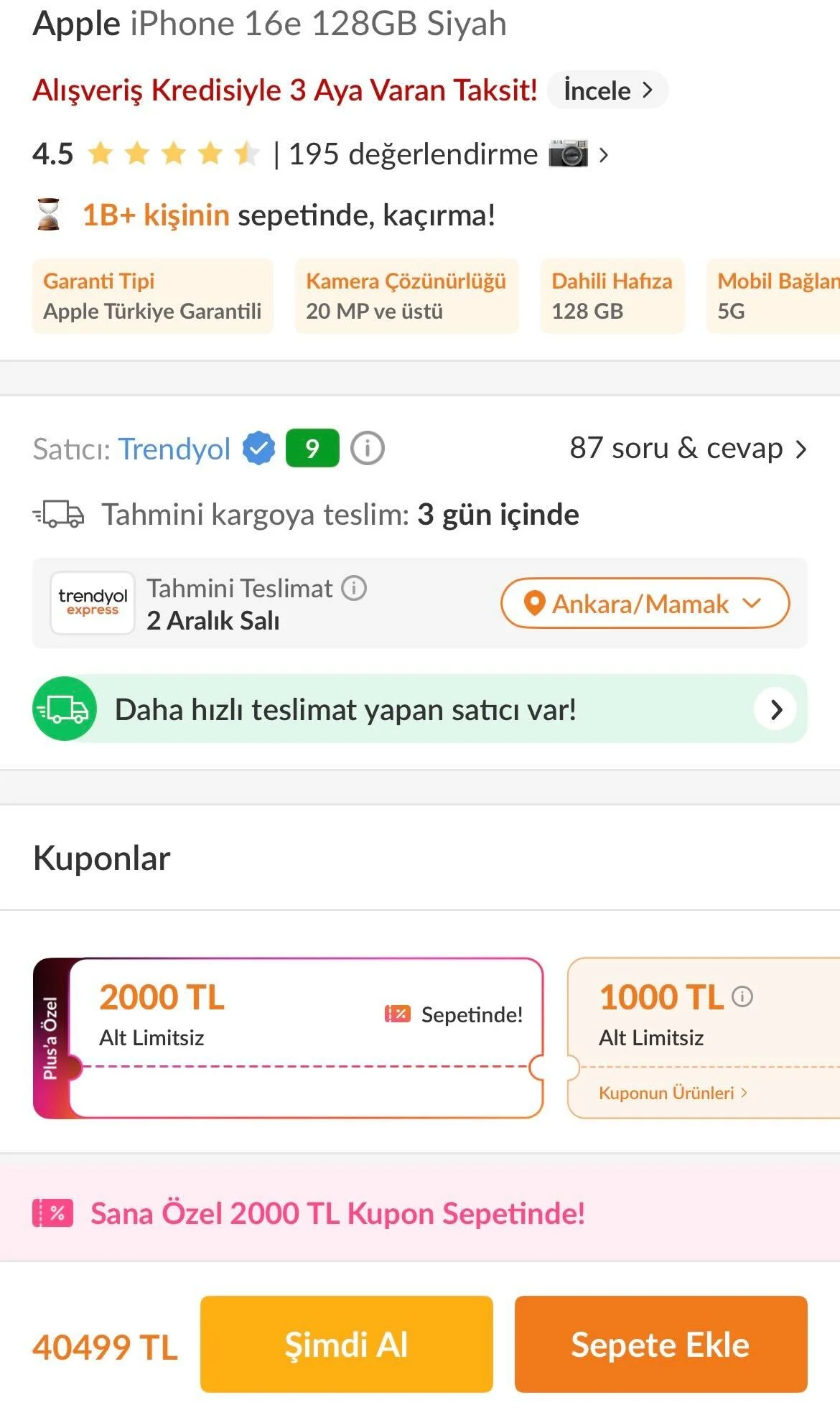Show info for 1000 TL coupon

tap(742, 996)
